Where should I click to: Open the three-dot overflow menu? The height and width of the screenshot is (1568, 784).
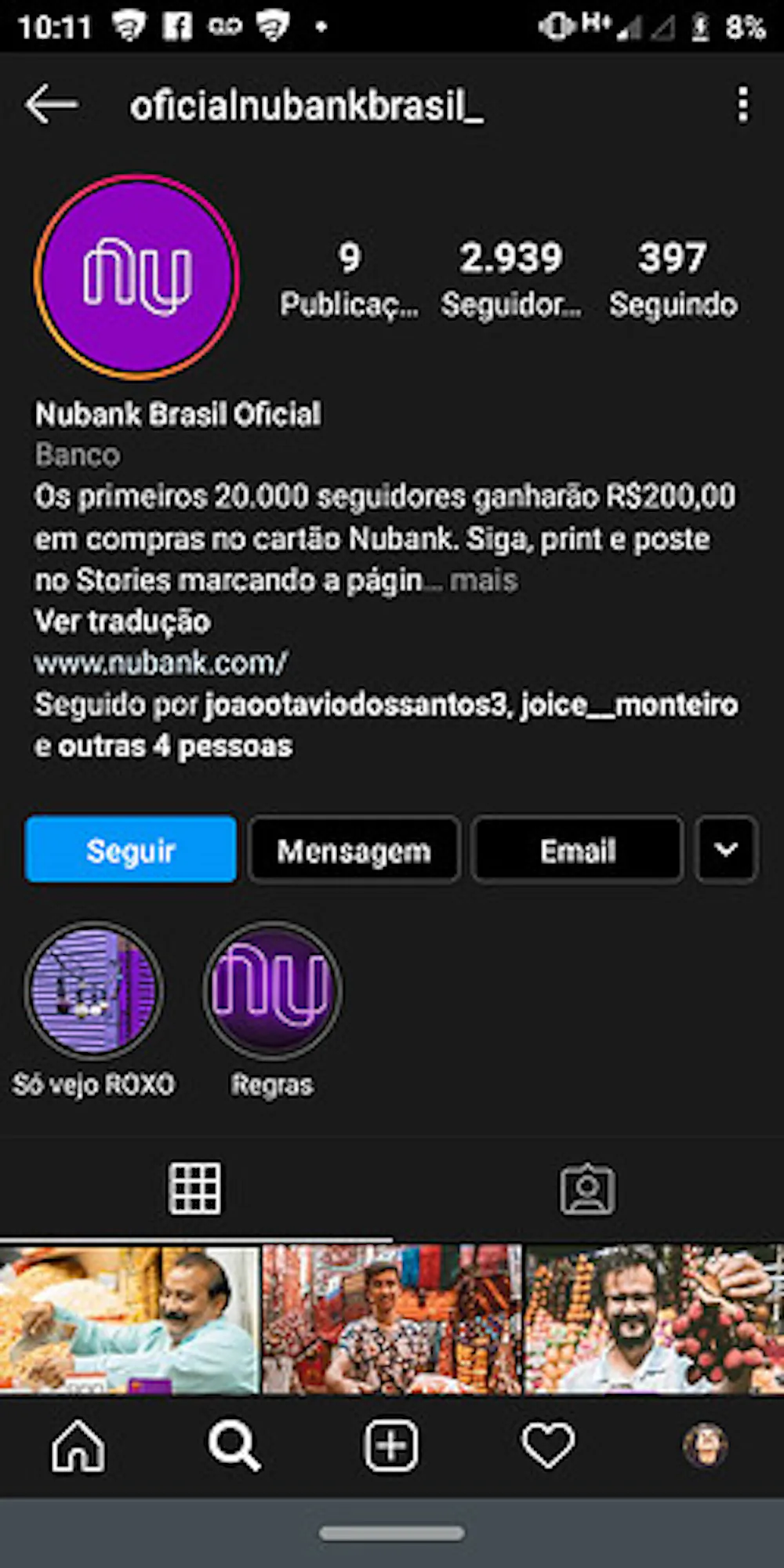point(742,105)
